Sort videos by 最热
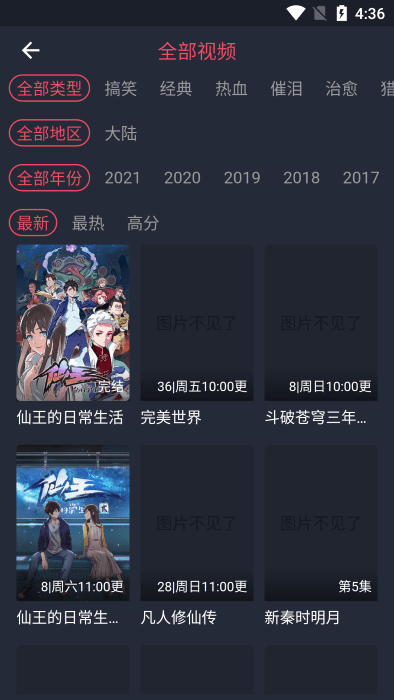This screenshot has width=394, height=700. (88, 223)
